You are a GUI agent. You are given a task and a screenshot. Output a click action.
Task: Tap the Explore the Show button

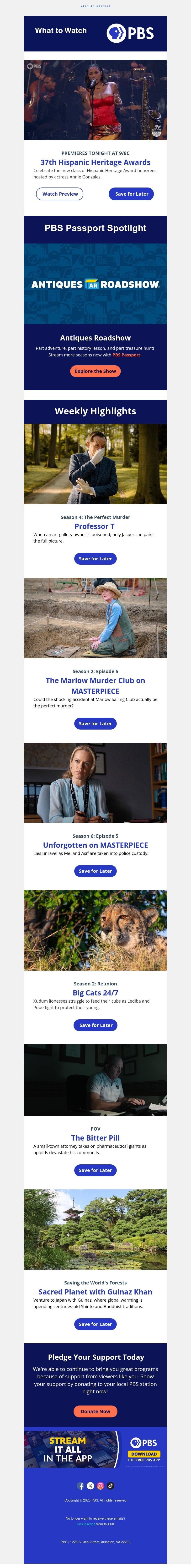tap(95, 371)
